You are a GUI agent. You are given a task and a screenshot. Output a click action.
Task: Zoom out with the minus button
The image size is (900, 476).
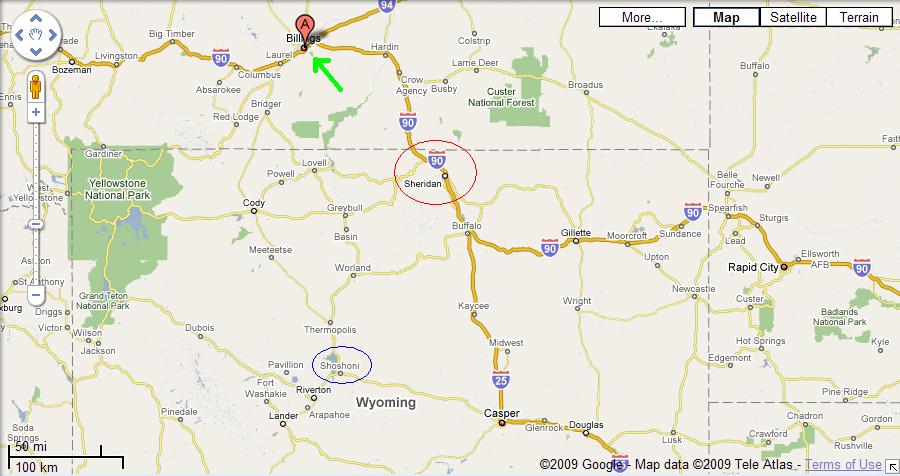[x=36, y=295]
